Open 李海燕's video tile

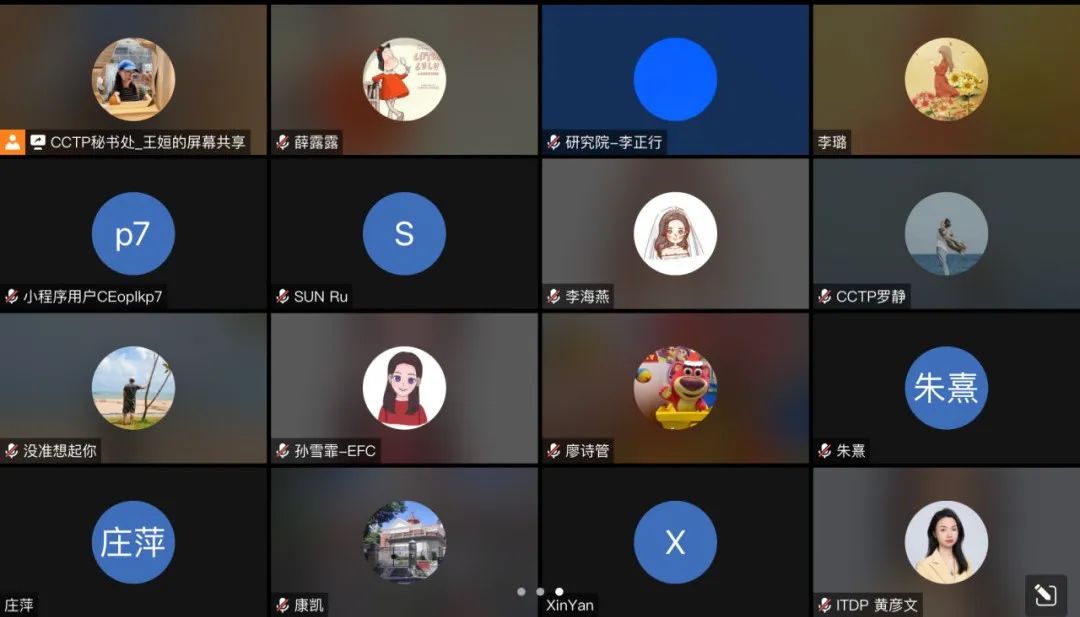675,234
